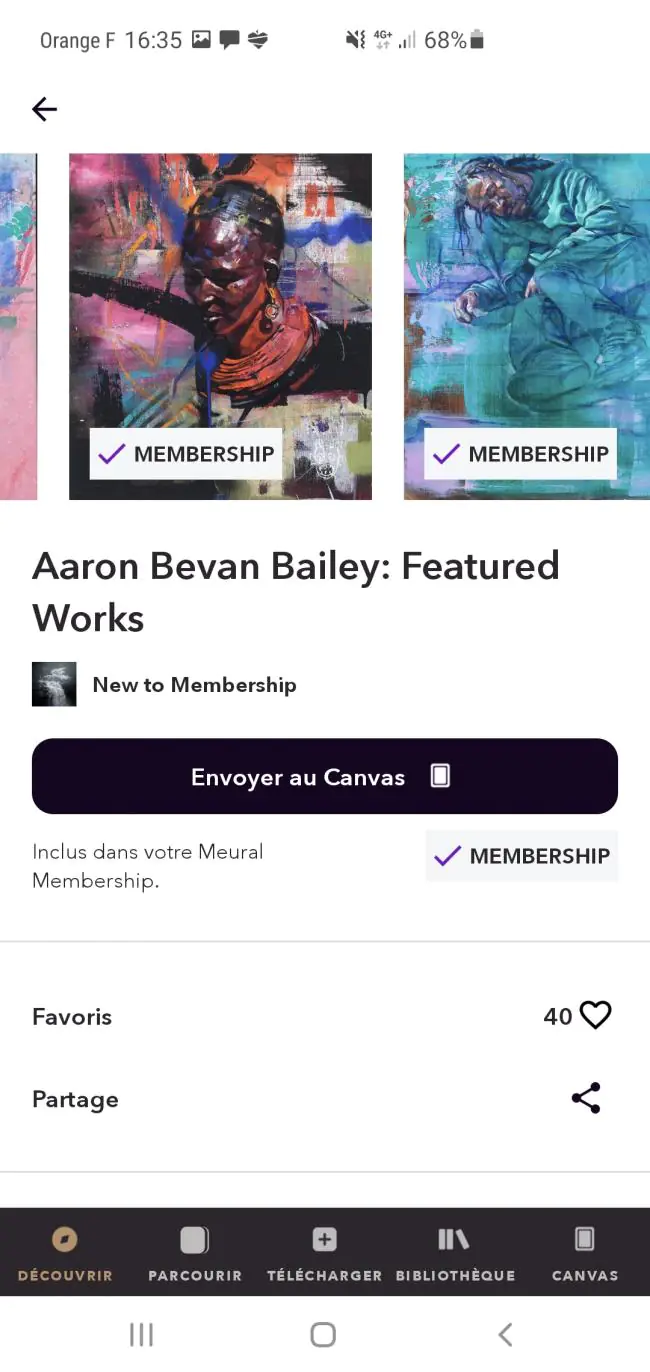Add to Favoris with heart icon
Screen dimensions: 650x1372
pyautogui.click(x=596, y=1016)
